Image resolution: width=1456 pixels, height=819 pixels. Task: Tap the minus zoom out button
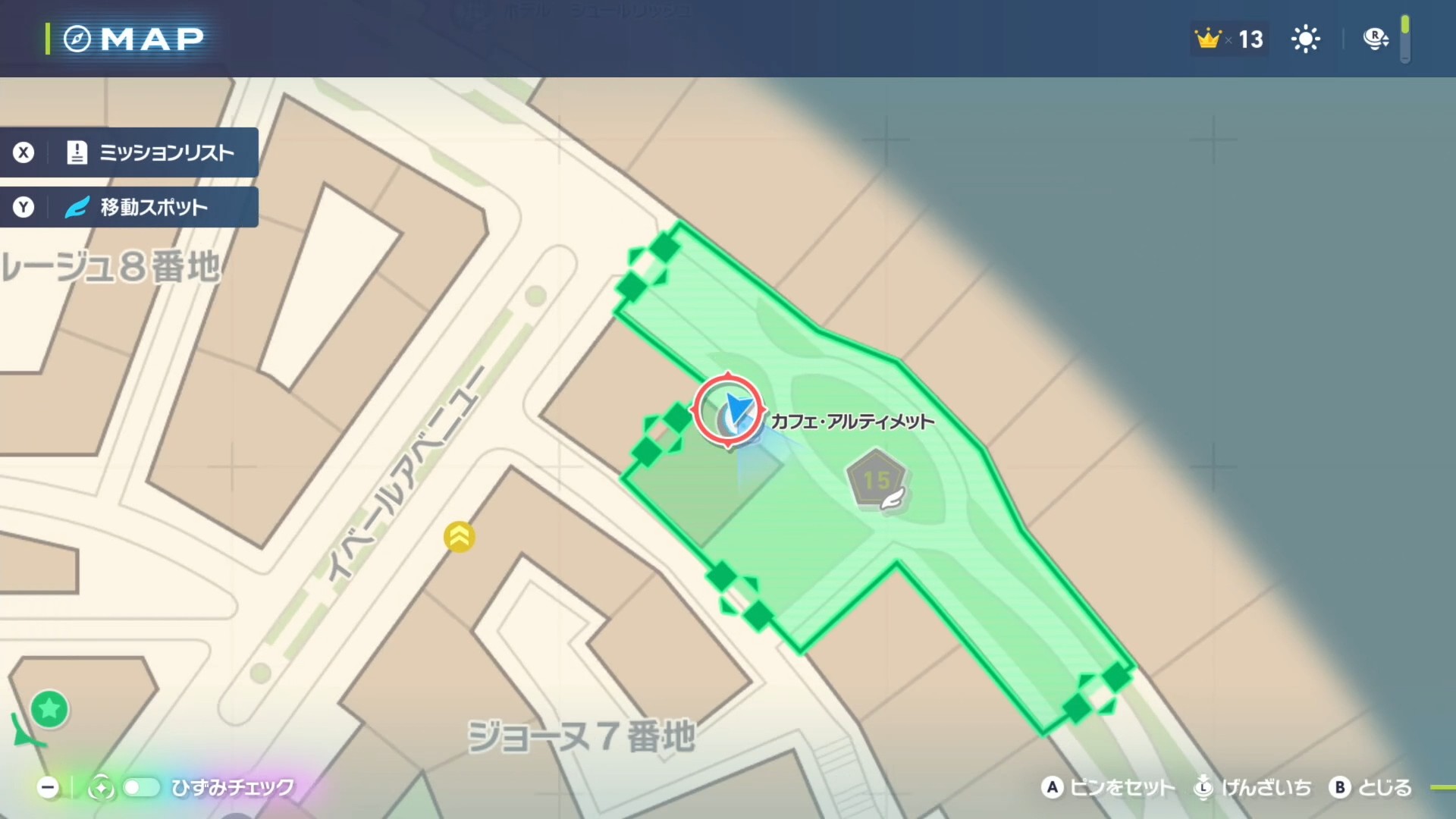(x=48, y=788)
